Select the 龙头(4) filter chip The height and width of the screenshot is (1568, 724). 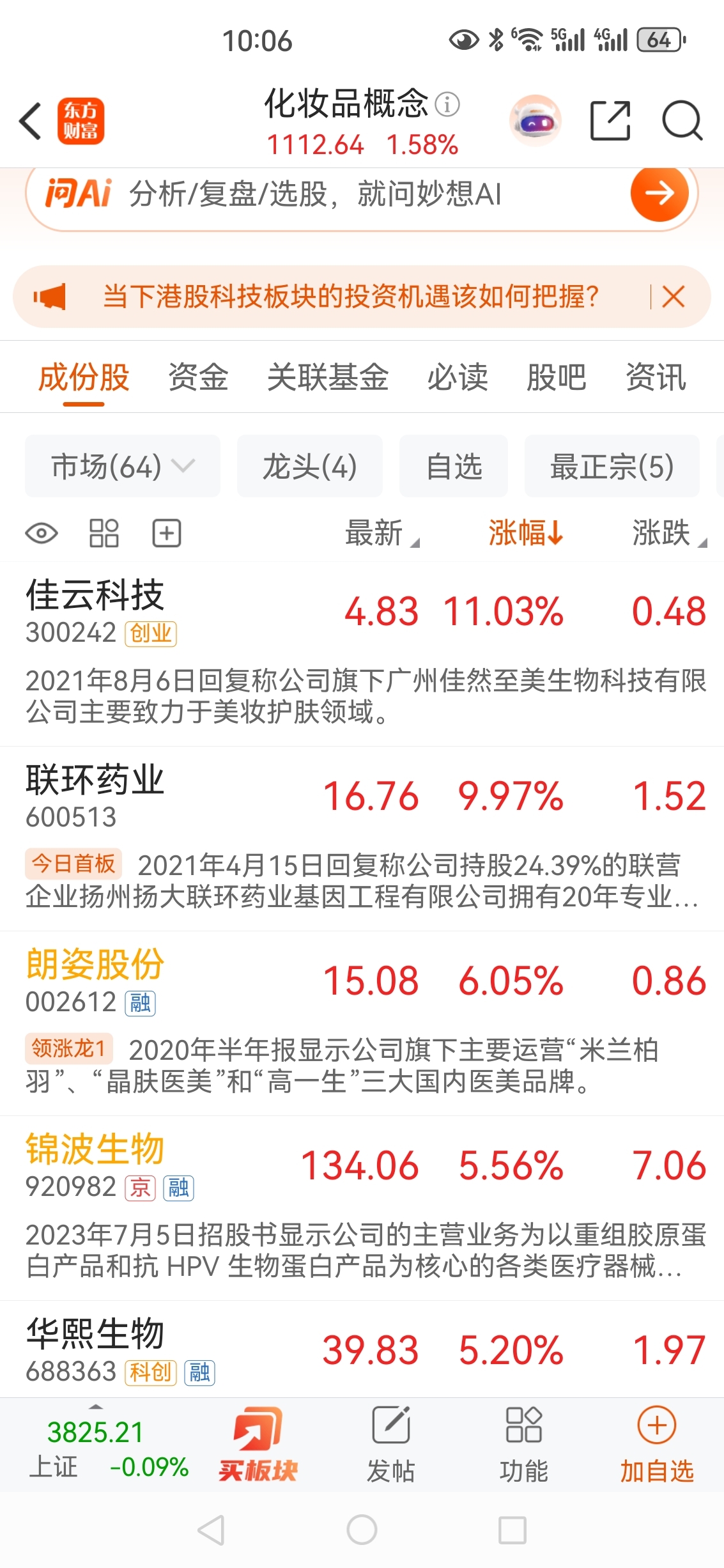[x=310, y=466]
